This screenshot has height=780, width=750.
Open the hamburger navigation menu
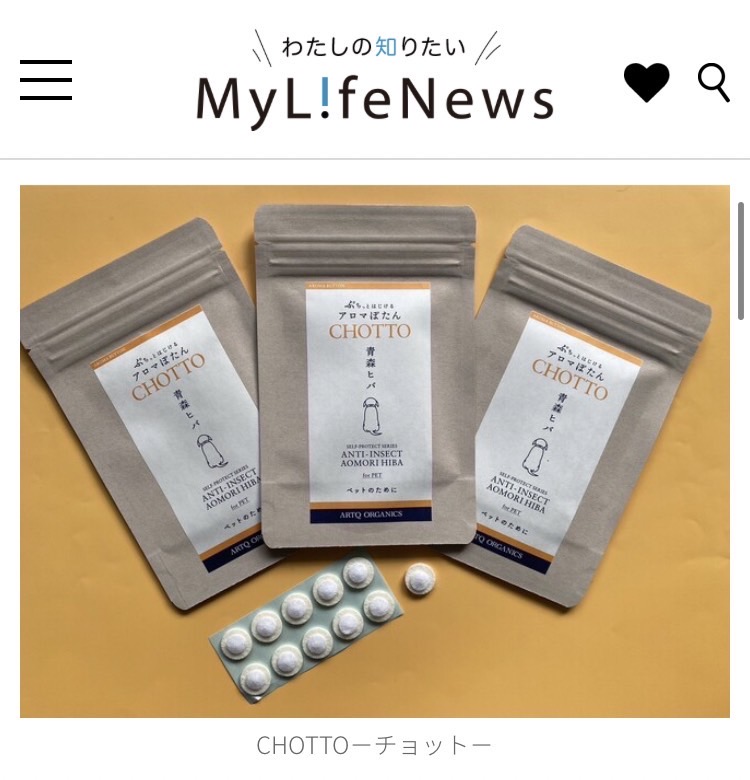coord(46,80)
